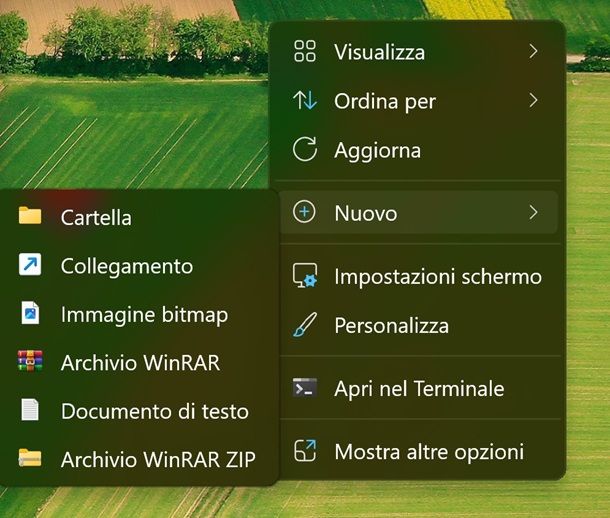610x518 pixels.
Task: Show Mostra altre opzioni
Action: [428, 452]
